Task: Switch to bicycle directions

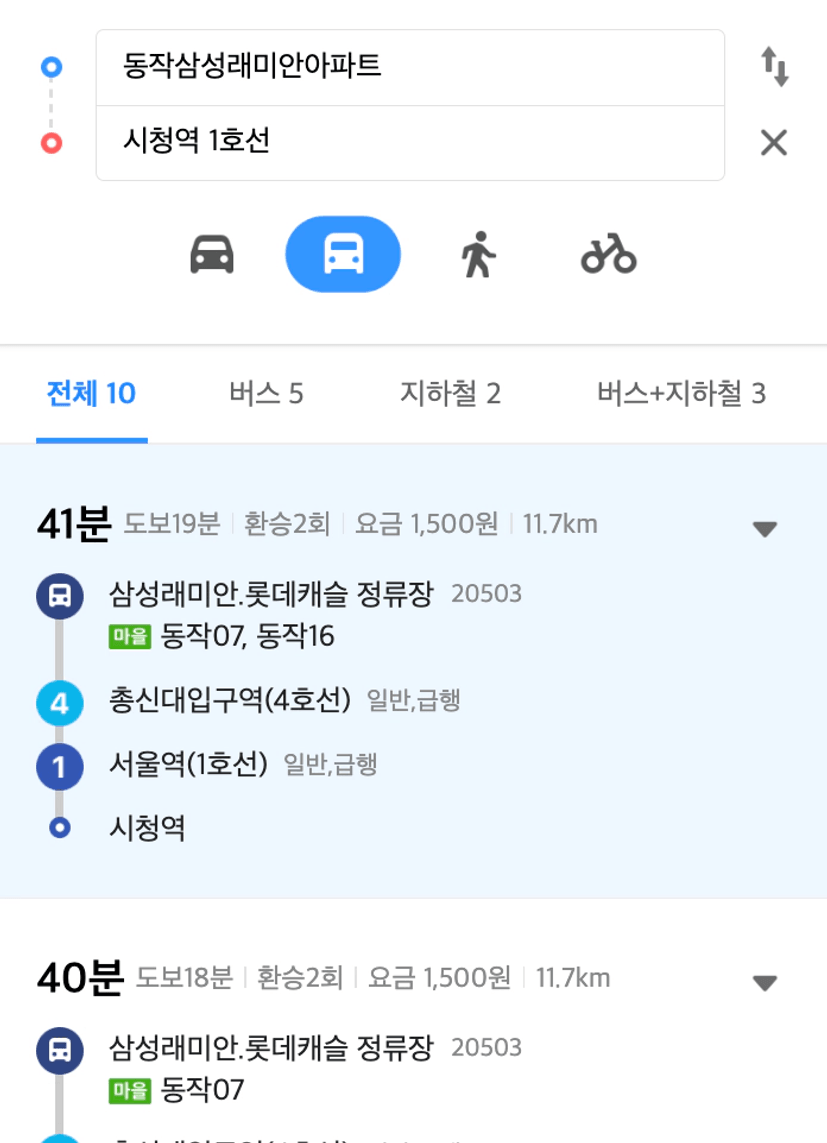Action: click(x=608, y=254)
